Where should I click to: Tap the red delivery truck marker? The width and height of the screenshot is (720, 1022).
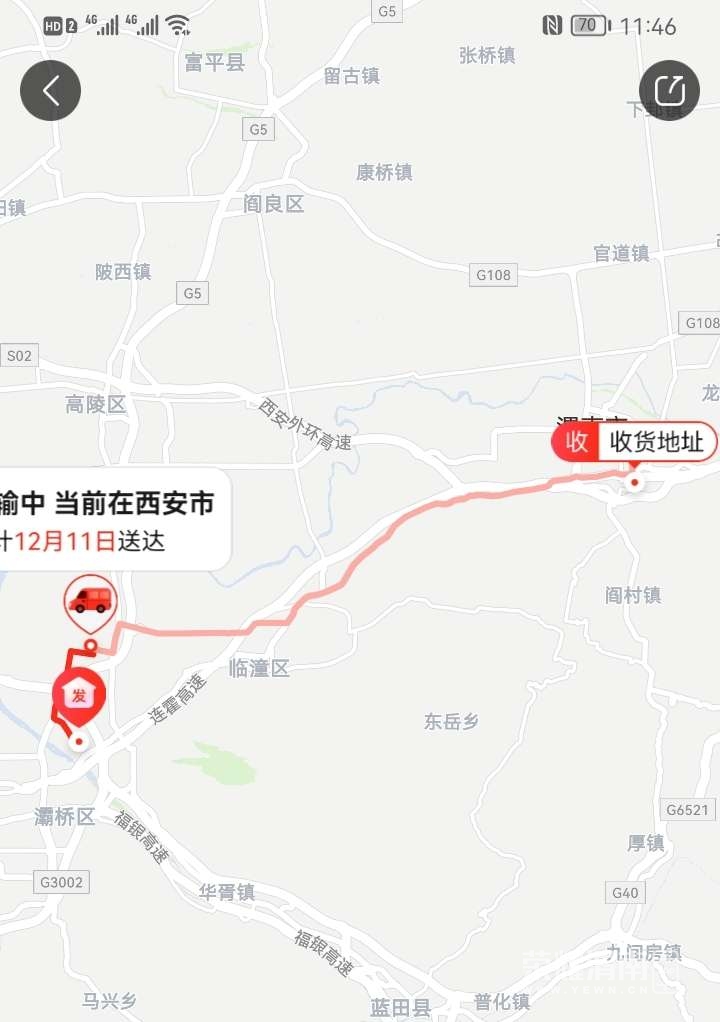point(90,601)
